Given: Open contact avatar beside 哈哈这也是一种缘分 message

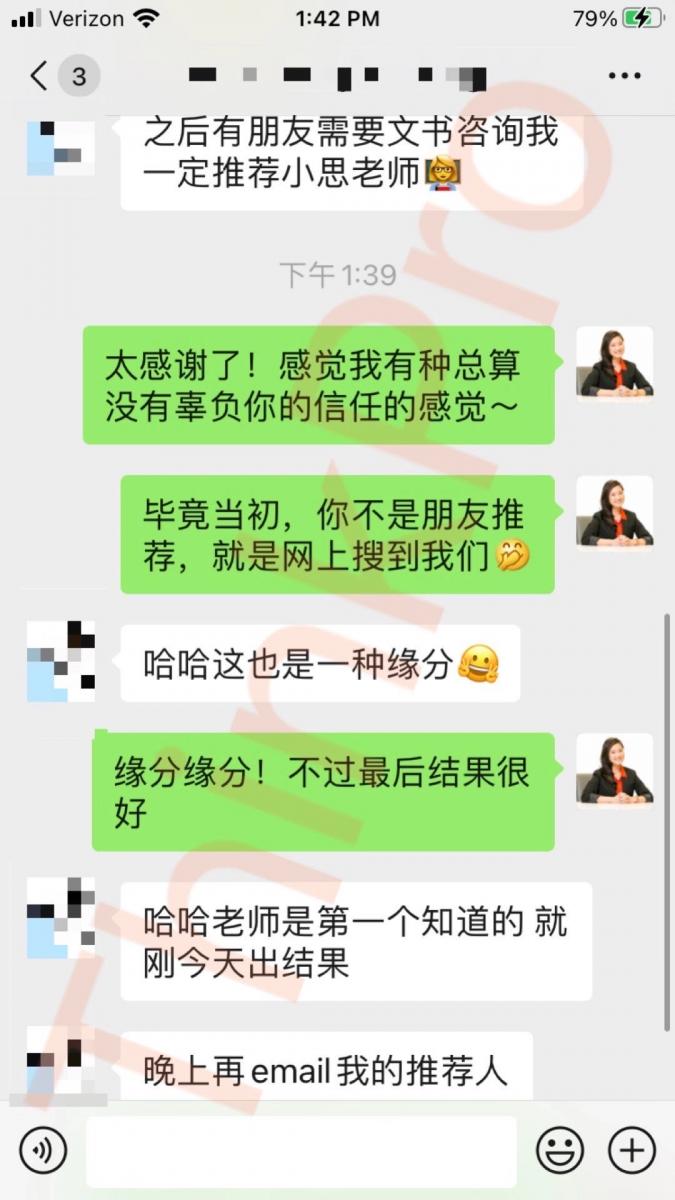Looking at the screenshot, I should [61, 661].
